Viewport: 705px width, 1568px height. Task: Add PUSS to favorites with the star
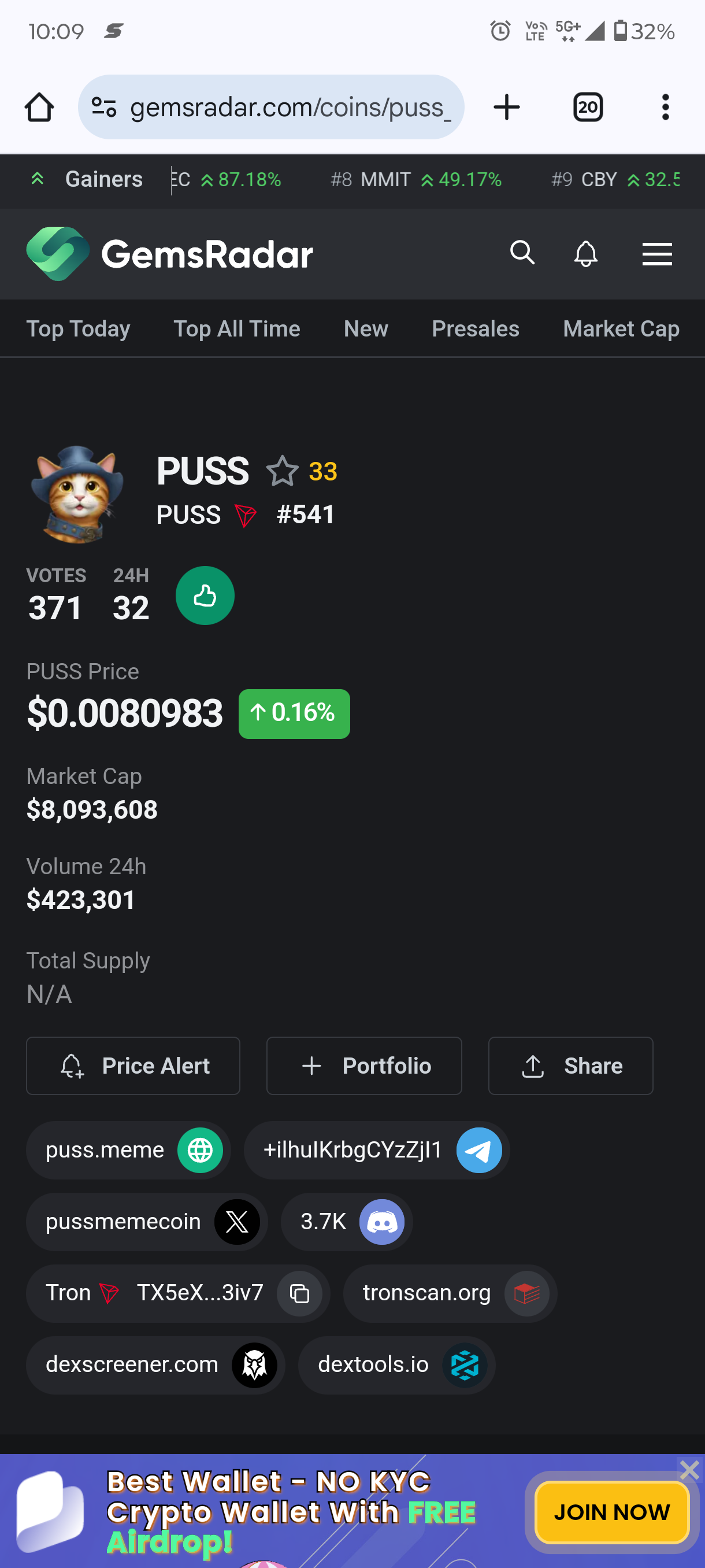282,471
